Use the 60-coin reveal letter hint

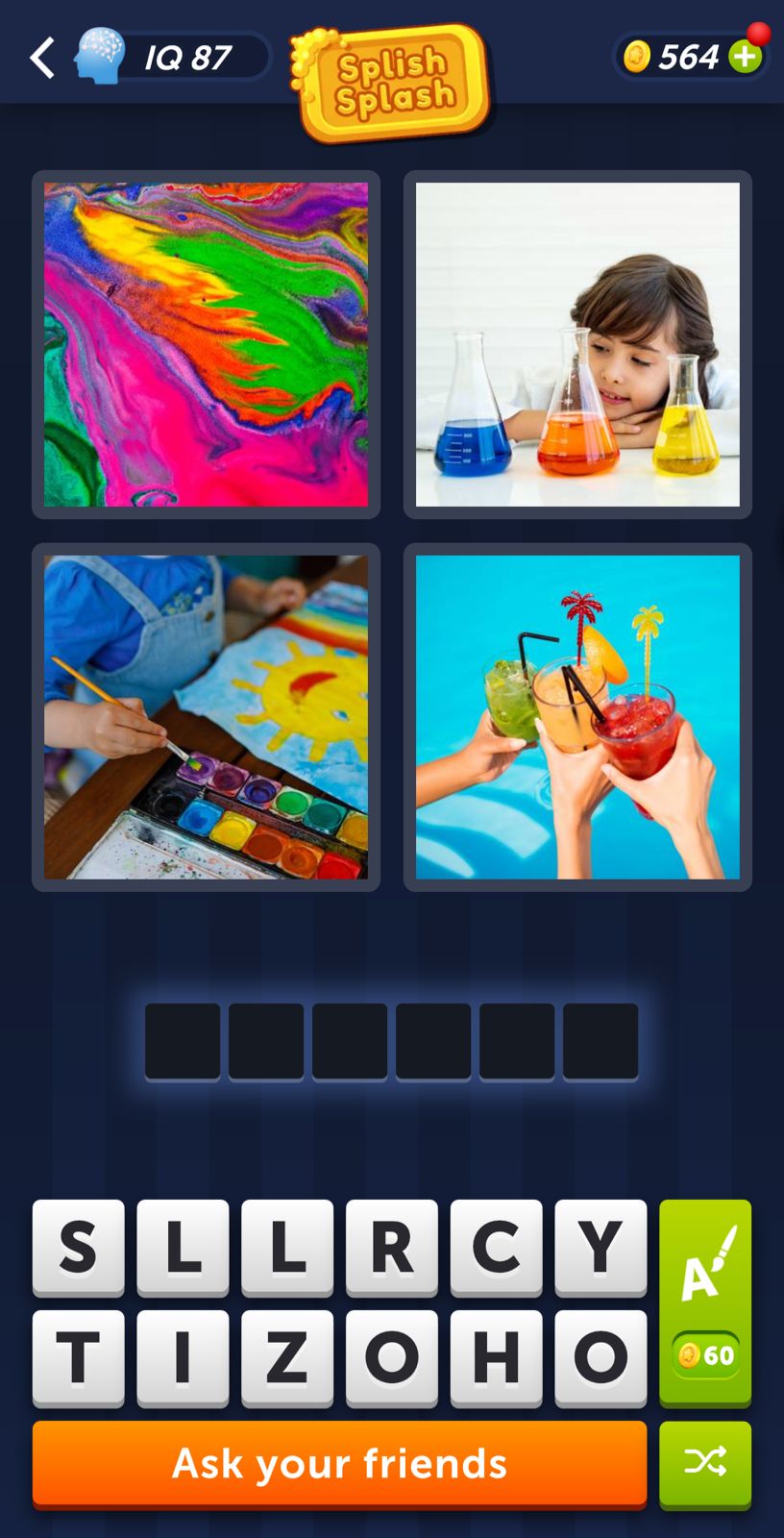[x=705, y=1302]
